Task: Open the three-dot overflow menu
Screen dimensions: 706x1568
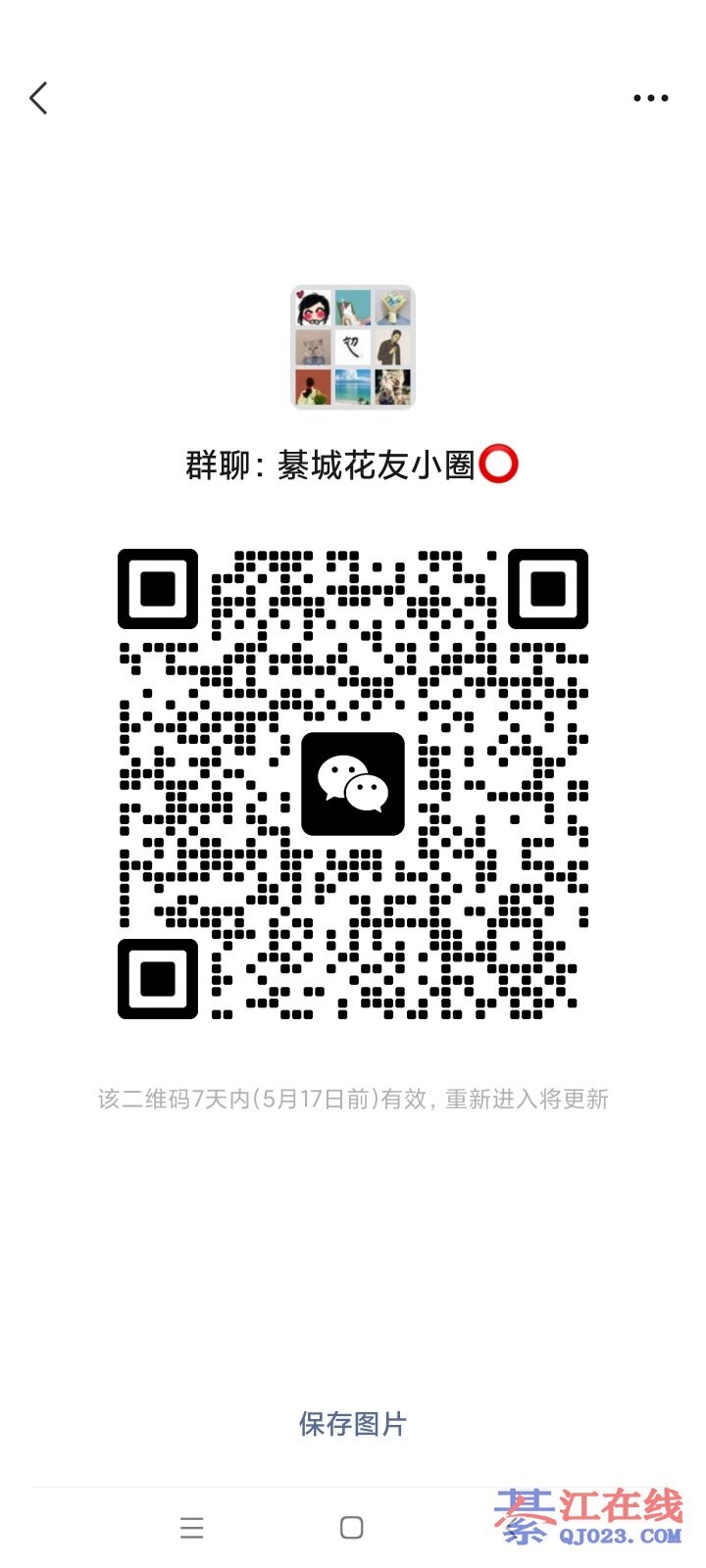Action: (x=650, y=98)
